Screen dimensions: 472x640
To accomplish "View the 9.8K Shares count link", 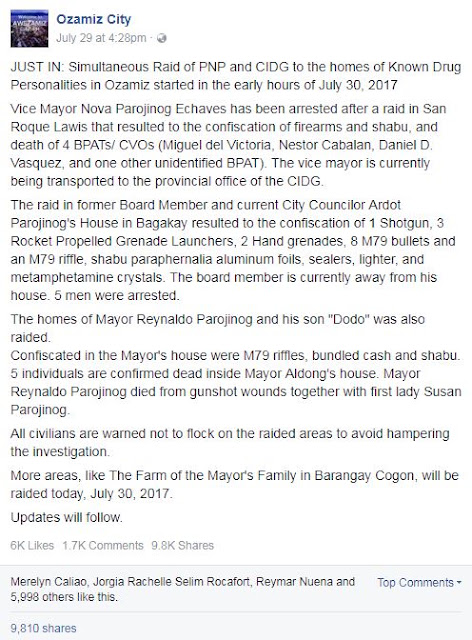I will (x=183, y=545).
